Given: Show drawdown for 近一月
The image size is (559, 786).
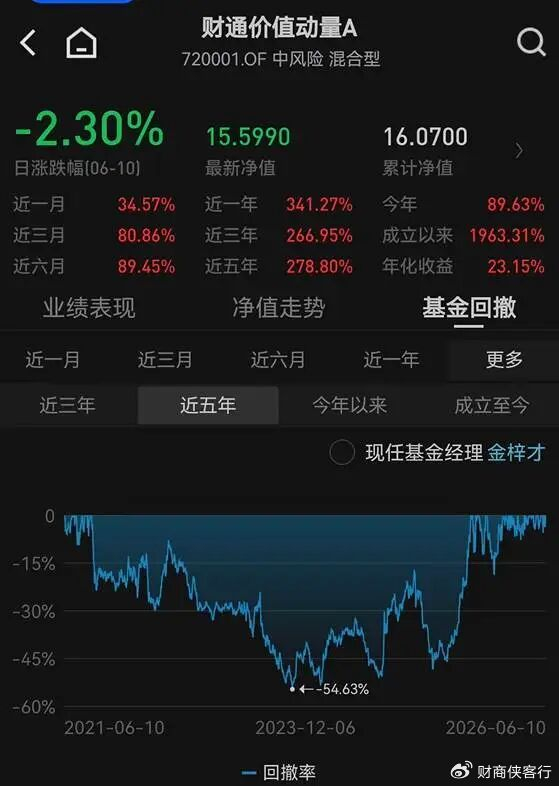Looking at the screenshot, I should (x=53, y=360).
